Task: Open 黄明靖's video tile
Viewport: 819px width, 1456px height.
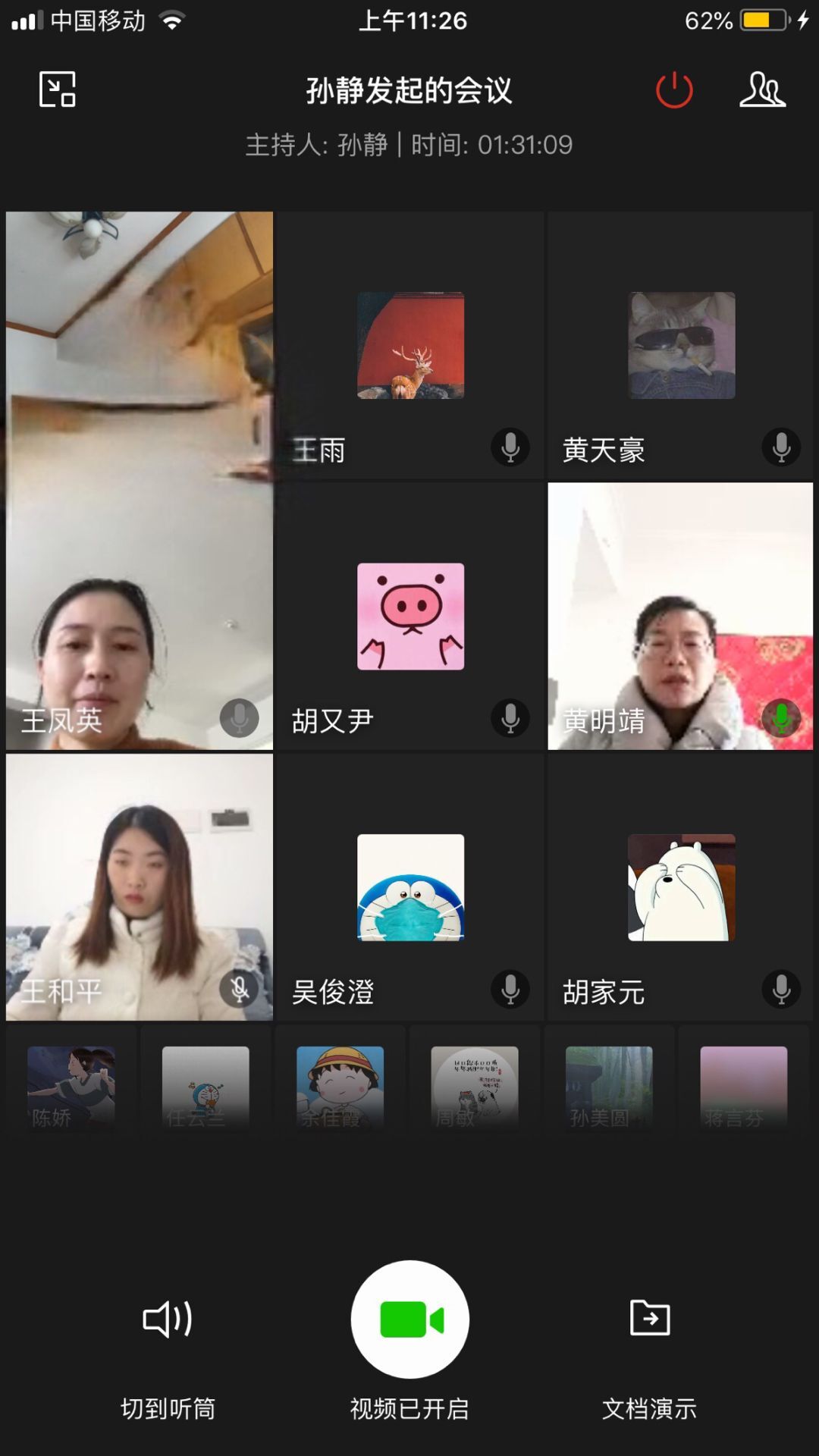Action: 680,616
